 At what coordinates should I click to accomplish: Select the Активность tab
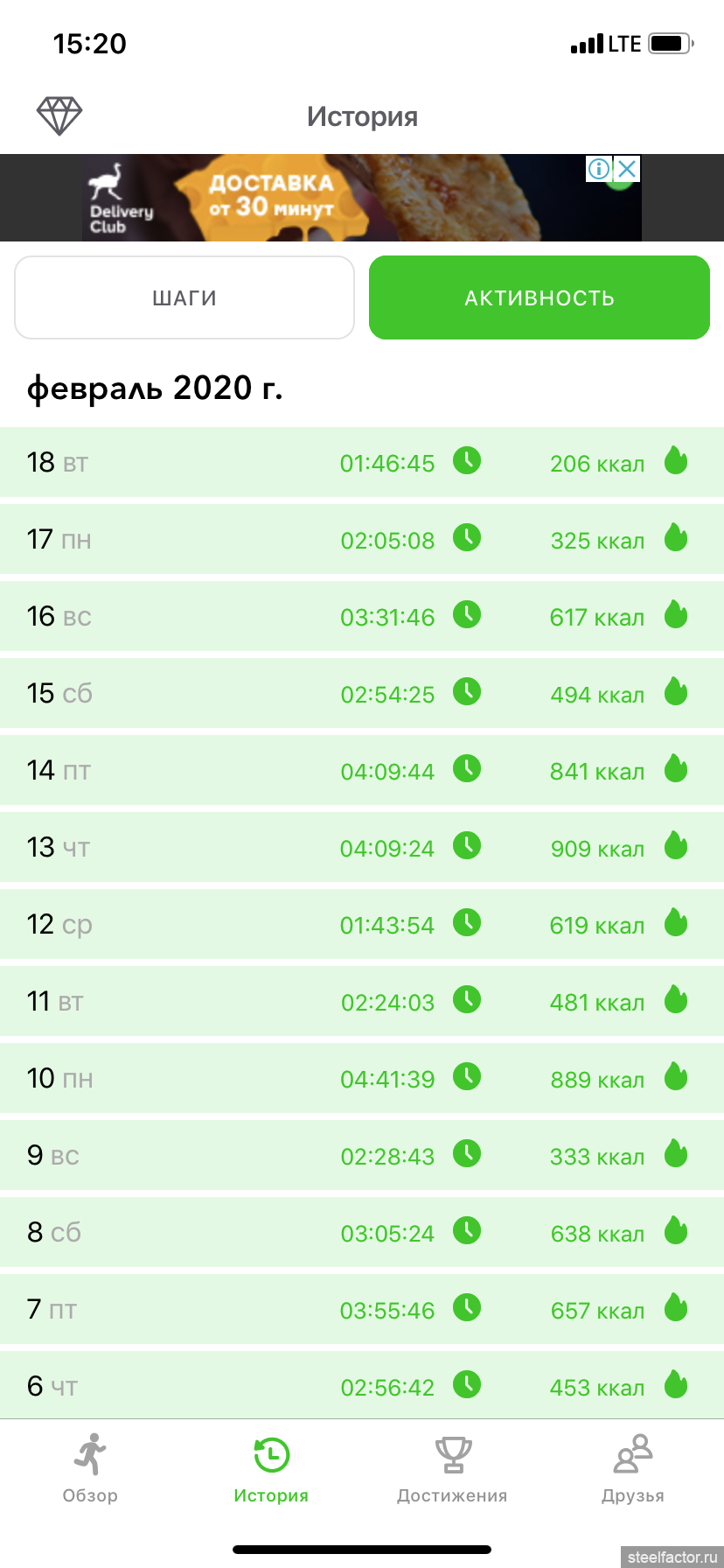pyautogui.click(x=540, y=297)
